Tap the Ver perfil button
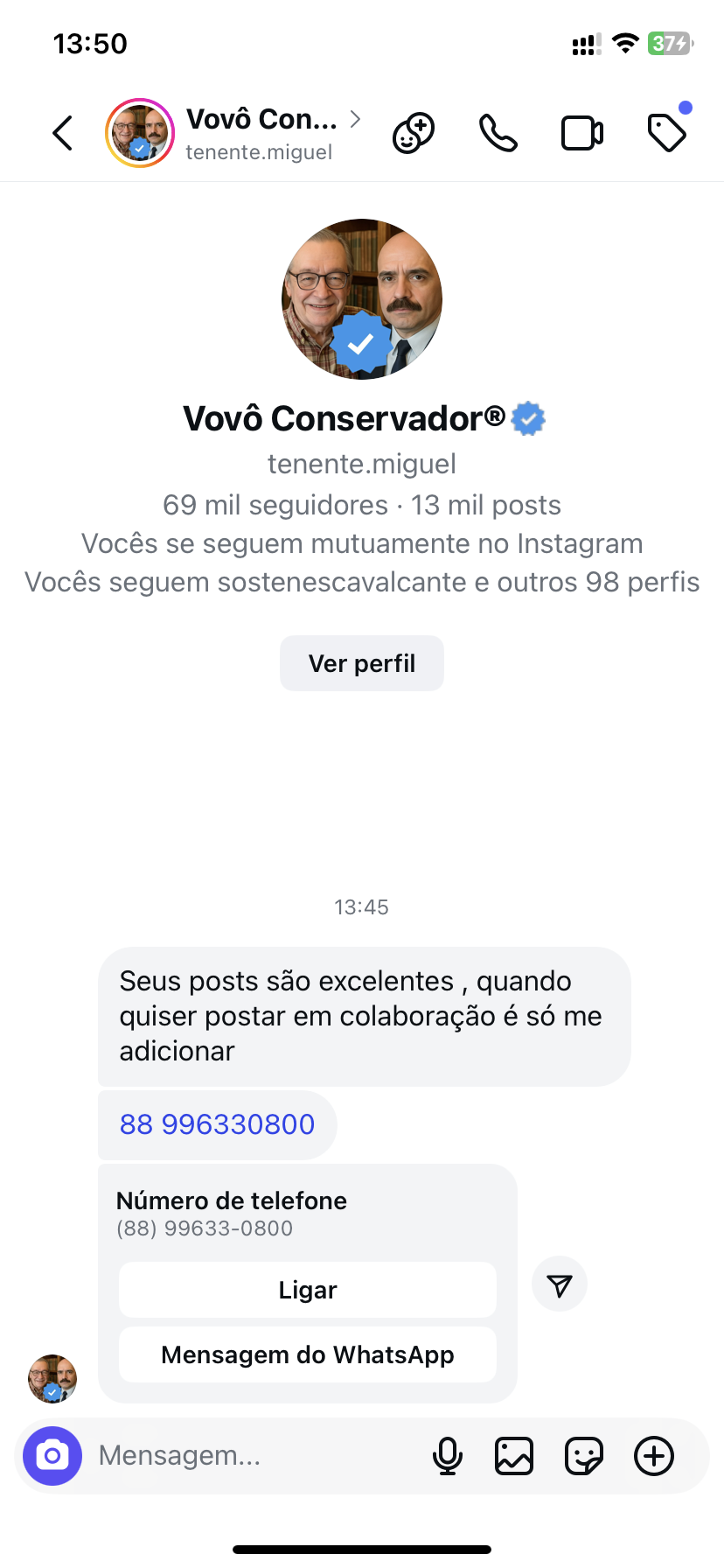The height and width of the screenshot is (1568, 724). [x=362, y=663]
